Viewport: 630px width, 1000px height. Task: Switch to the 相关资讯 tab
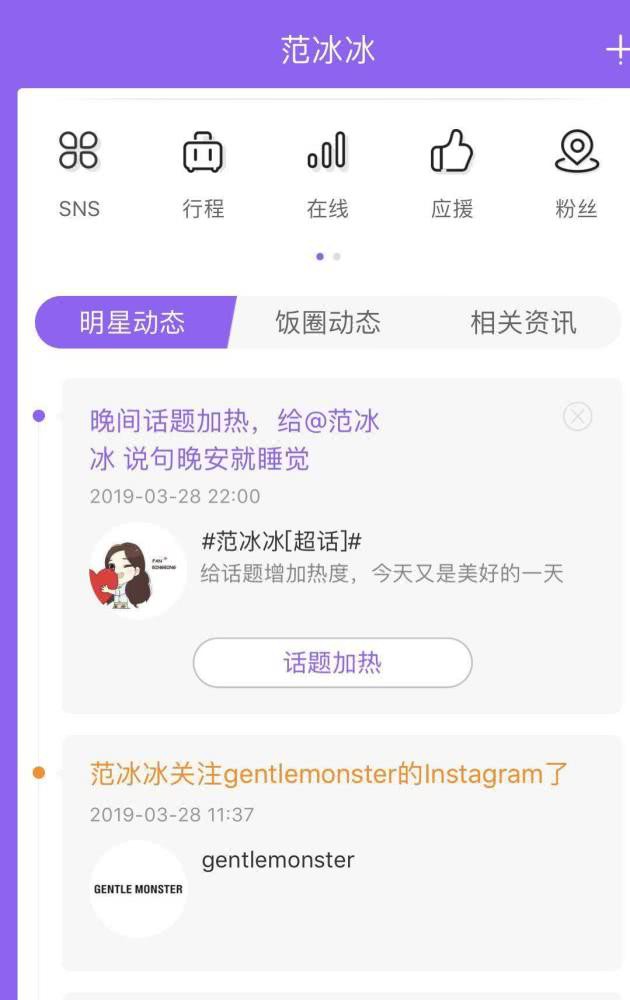point(523,322)
